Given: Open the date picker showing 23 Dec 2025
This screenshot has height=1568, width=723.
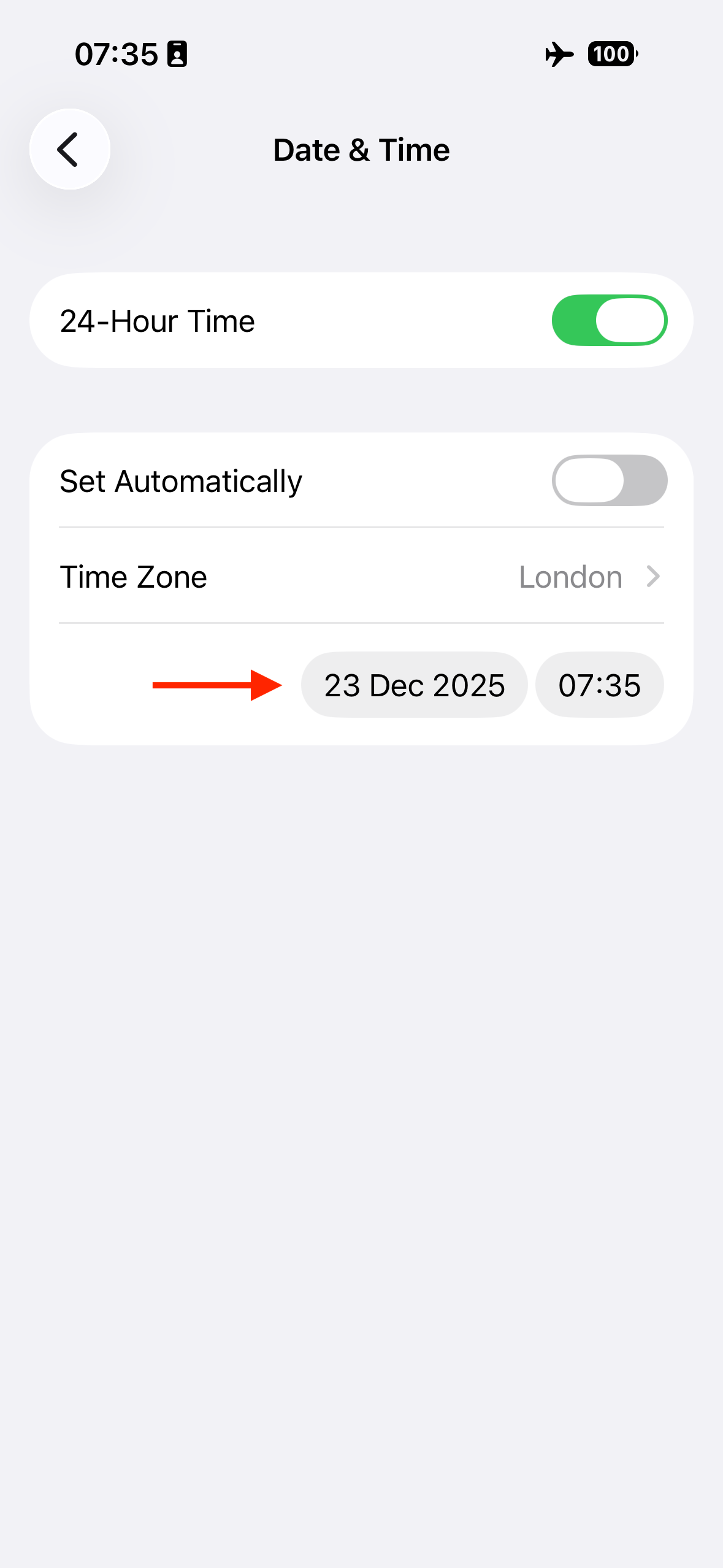Looking at the screenshot, I should click(x=413, y=685).
